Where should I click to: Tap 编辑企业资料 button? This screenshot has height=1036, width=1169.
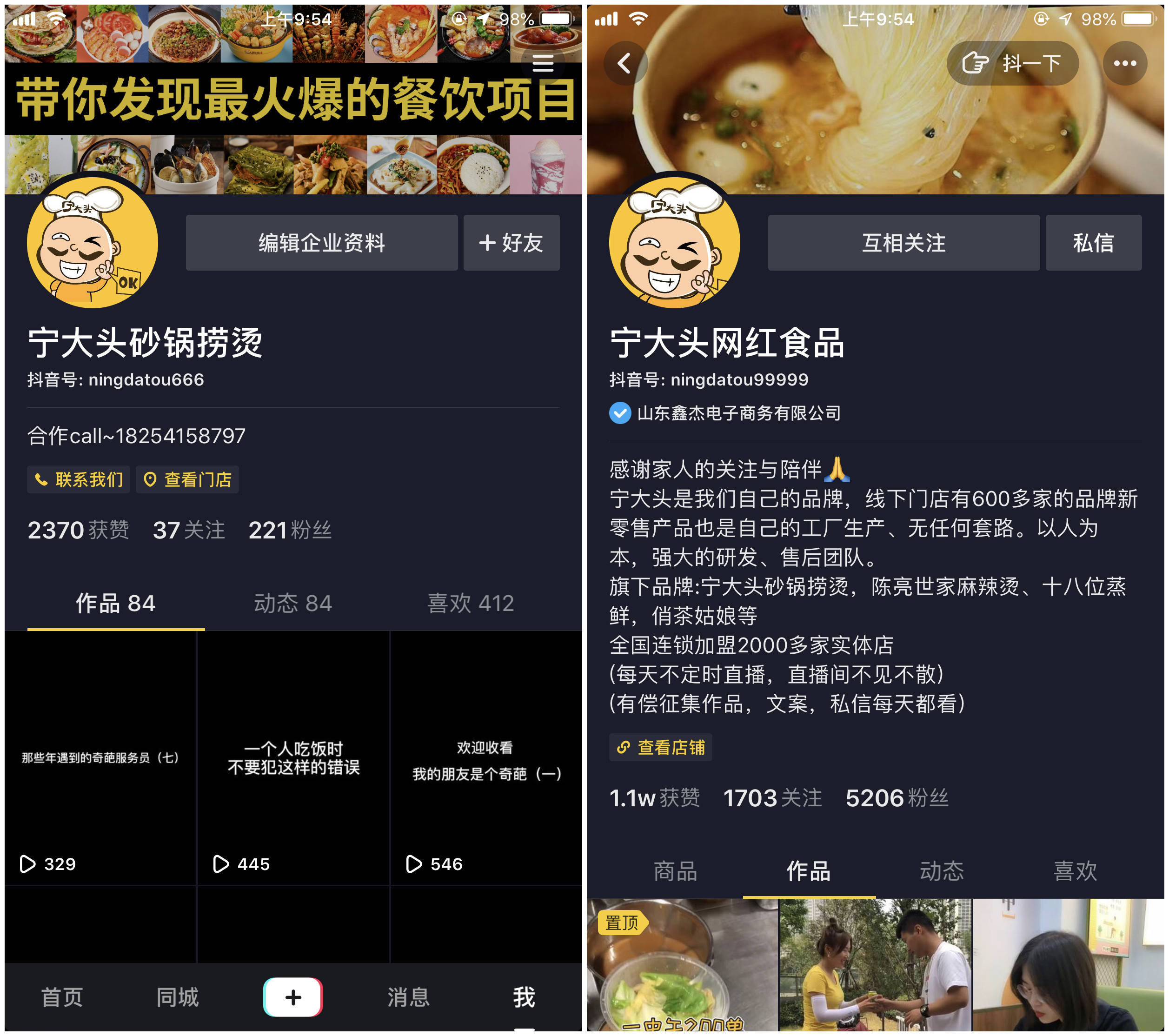pos(321,243)
